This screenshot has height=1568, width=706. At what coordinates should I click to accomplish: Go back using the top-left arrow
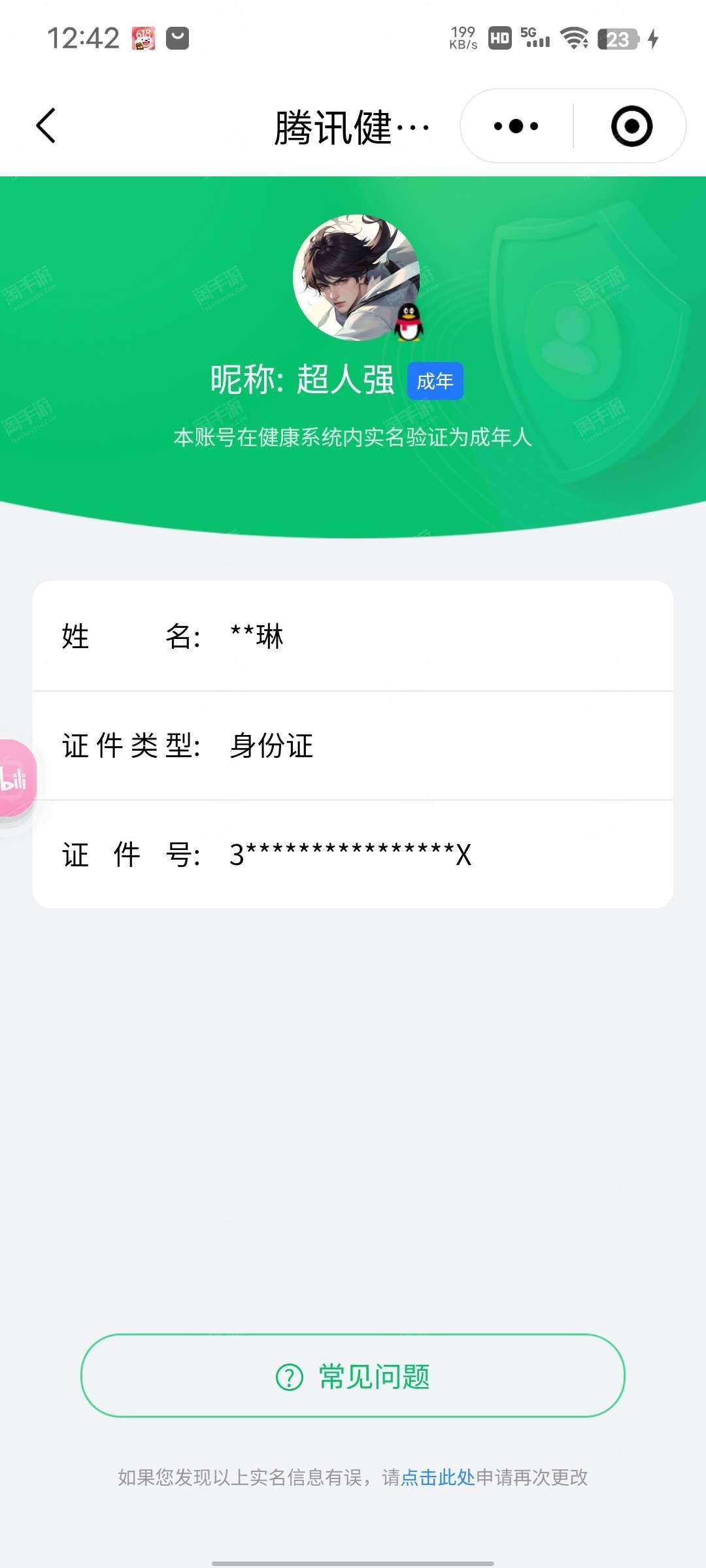click(46, 125)
